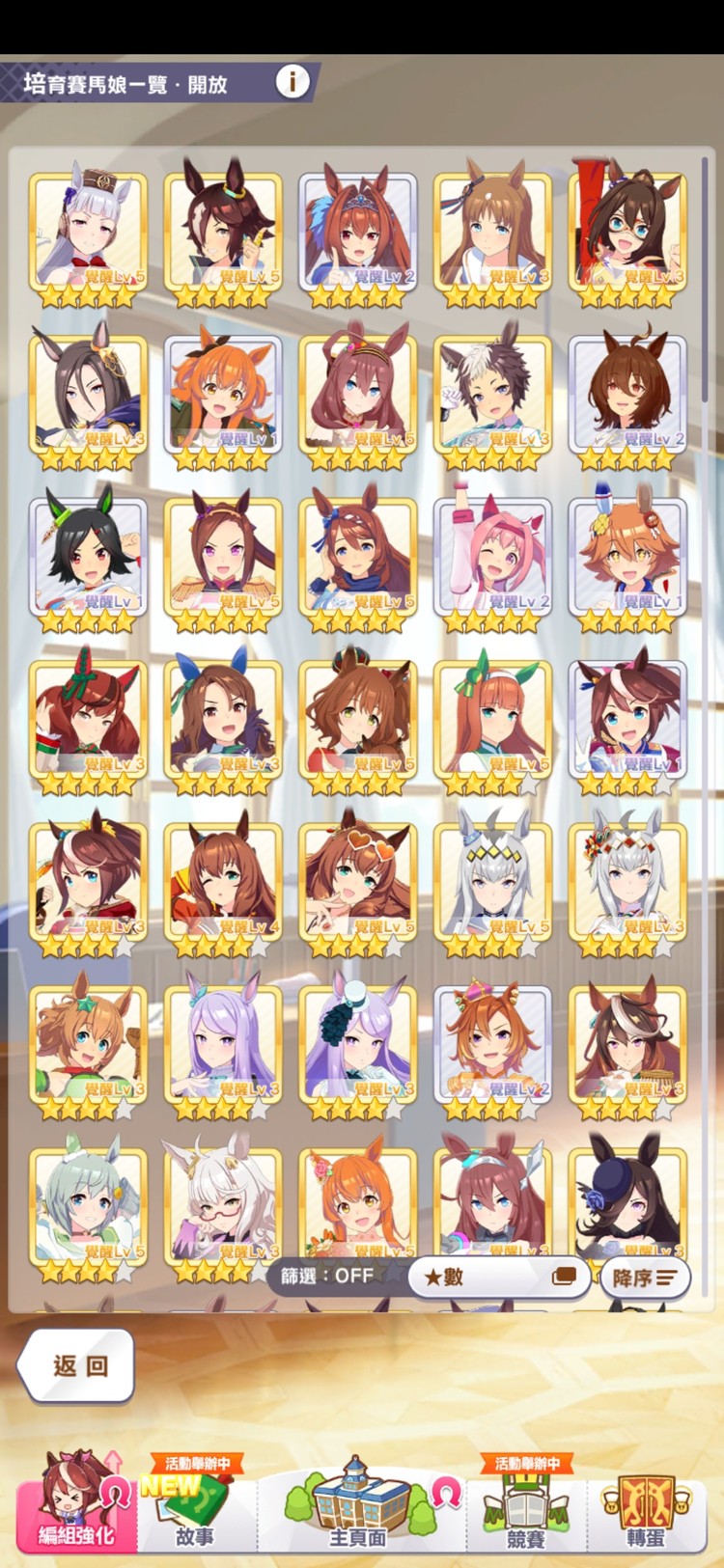Select the girl with glasses and red banner
Image resolution: width=724 pixels, height=1568 pixels.
(x=628, y=232)
